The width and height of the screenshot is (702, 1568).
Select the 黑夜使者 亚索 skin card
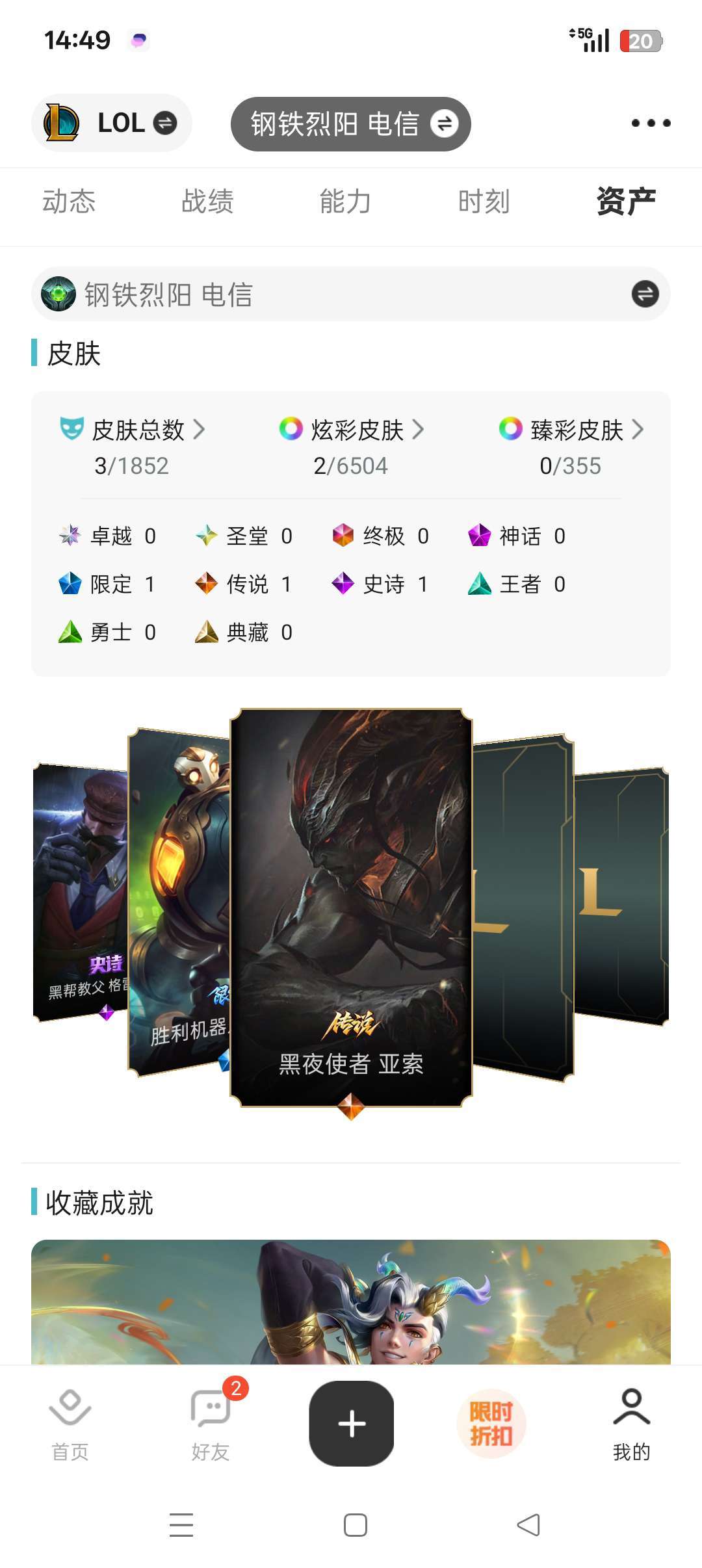point(351,910)
